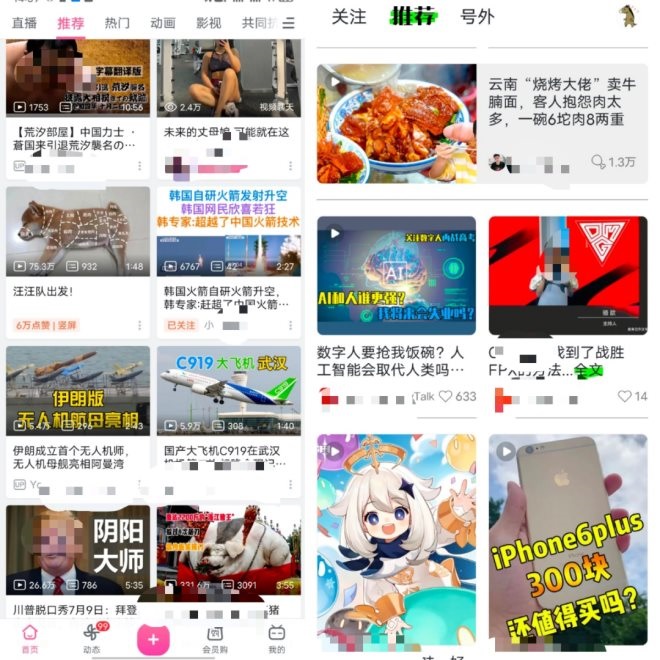Go to the 动态 tab
Image resolution: width=660 pixels, height=660 pixels.
pyautogui.click(x=92, y=638)
